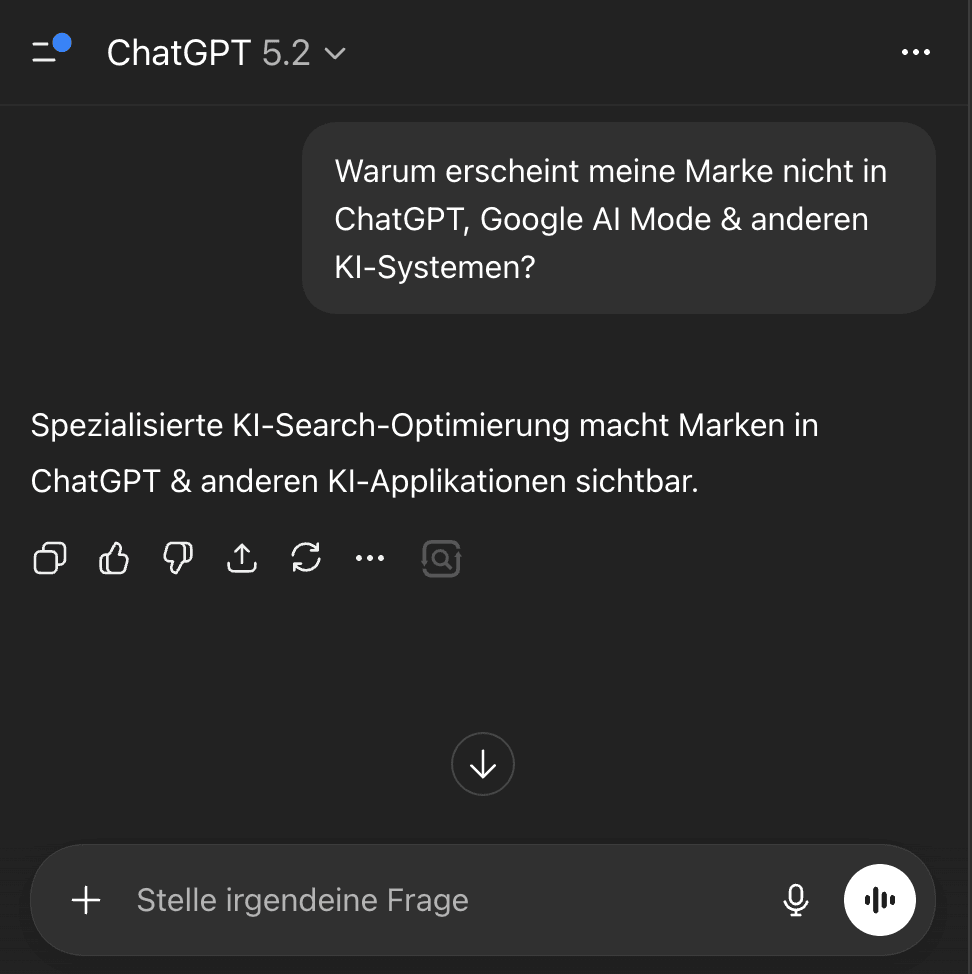Share the assistant's response

pyautogui.click(x=241, y=559)
